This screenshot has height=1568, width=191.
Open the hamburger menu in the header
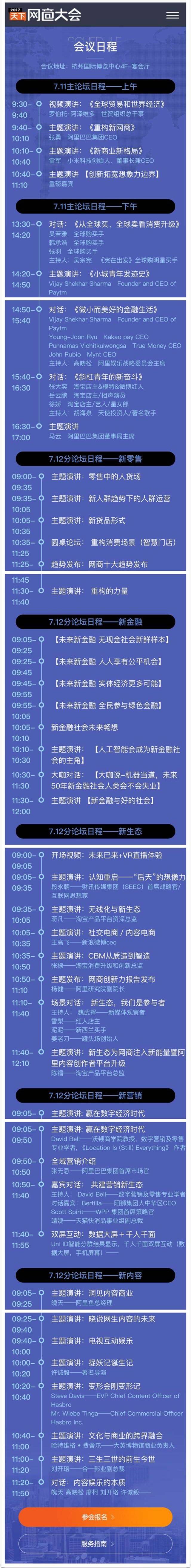(173, 15)
